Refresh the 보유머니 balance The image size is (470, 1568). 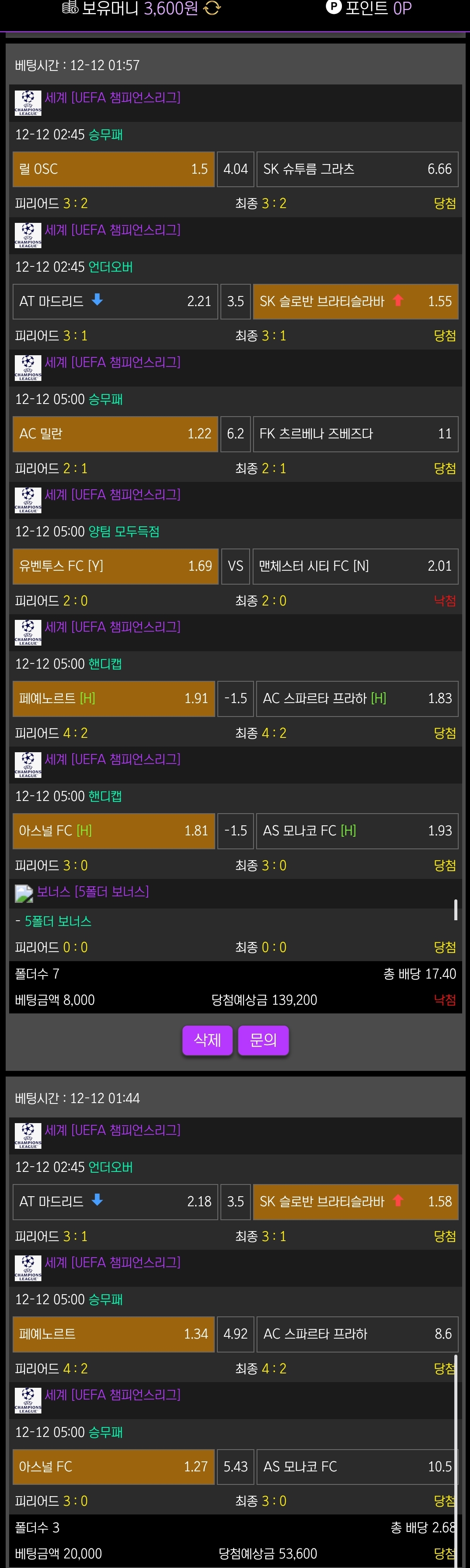(212, 9)
